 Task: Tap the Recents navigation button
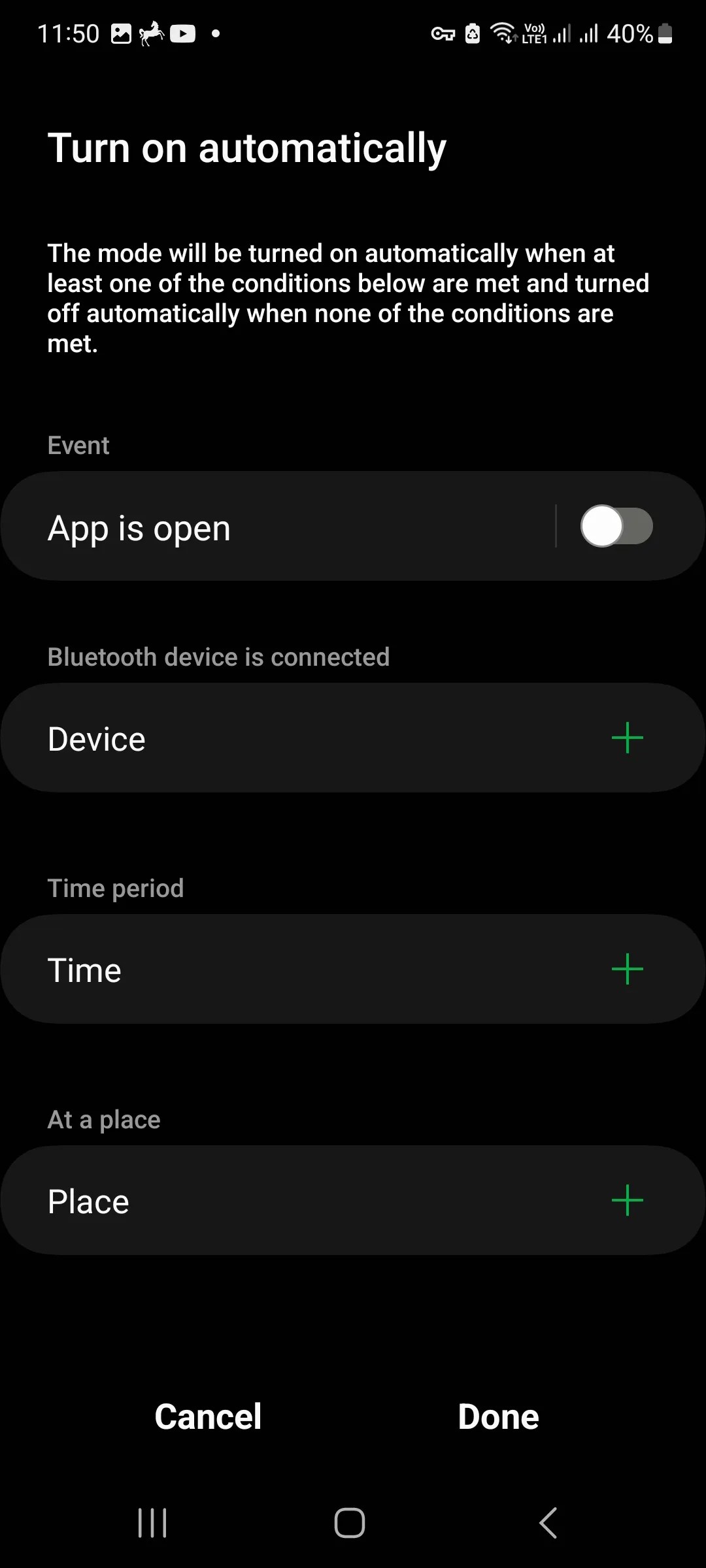(152, 1523)
